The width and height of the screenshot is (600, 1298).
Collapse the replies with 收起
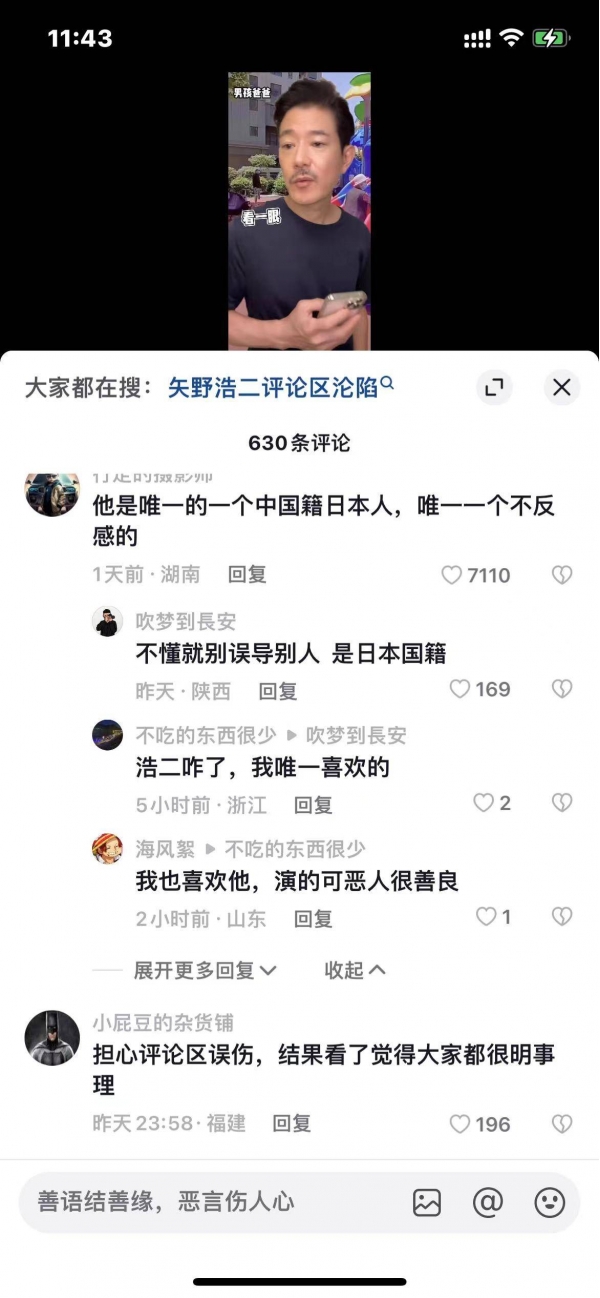354,970
